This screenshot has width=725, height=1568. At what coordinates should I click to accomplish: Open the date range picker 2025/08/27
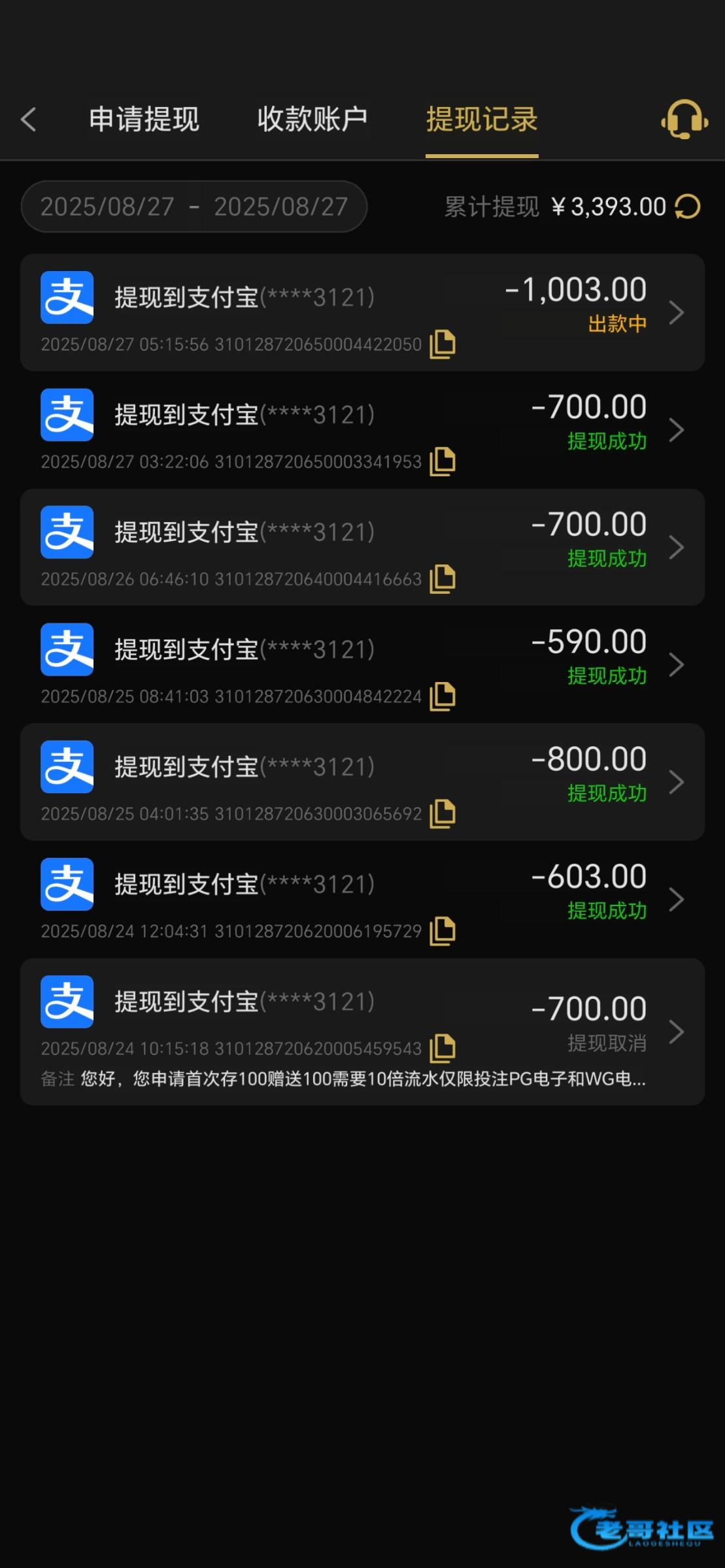click(194, 206)
